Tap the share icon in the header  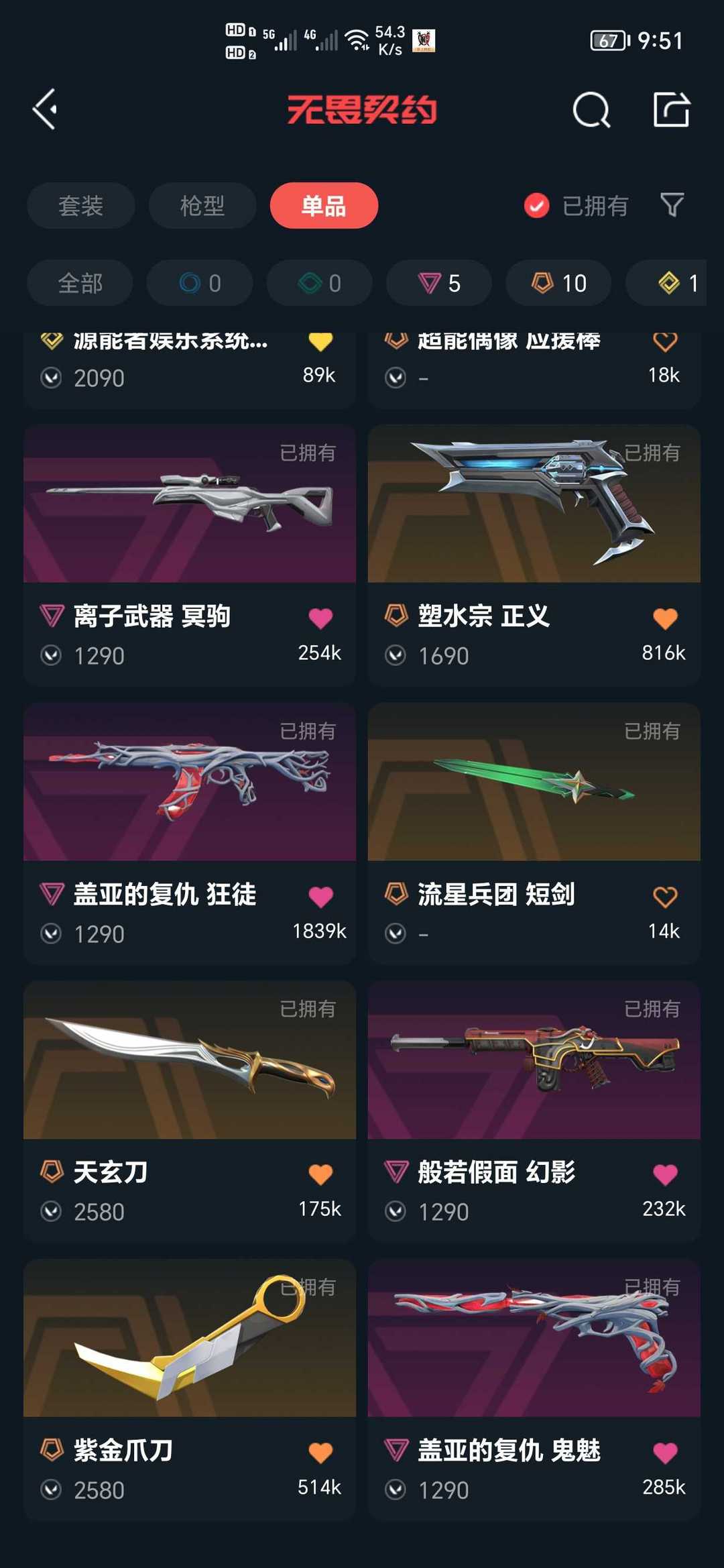click(x=671, y=109)
